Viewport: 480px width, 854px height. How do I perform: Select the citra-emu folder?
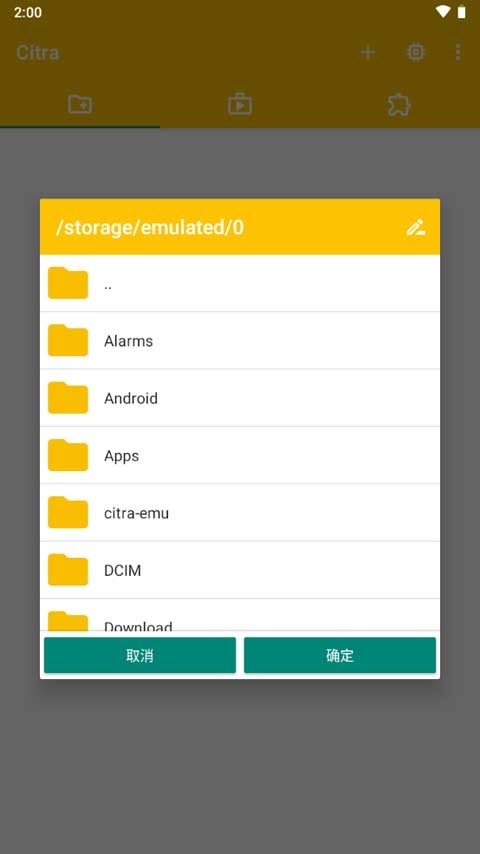coord(240,513)
